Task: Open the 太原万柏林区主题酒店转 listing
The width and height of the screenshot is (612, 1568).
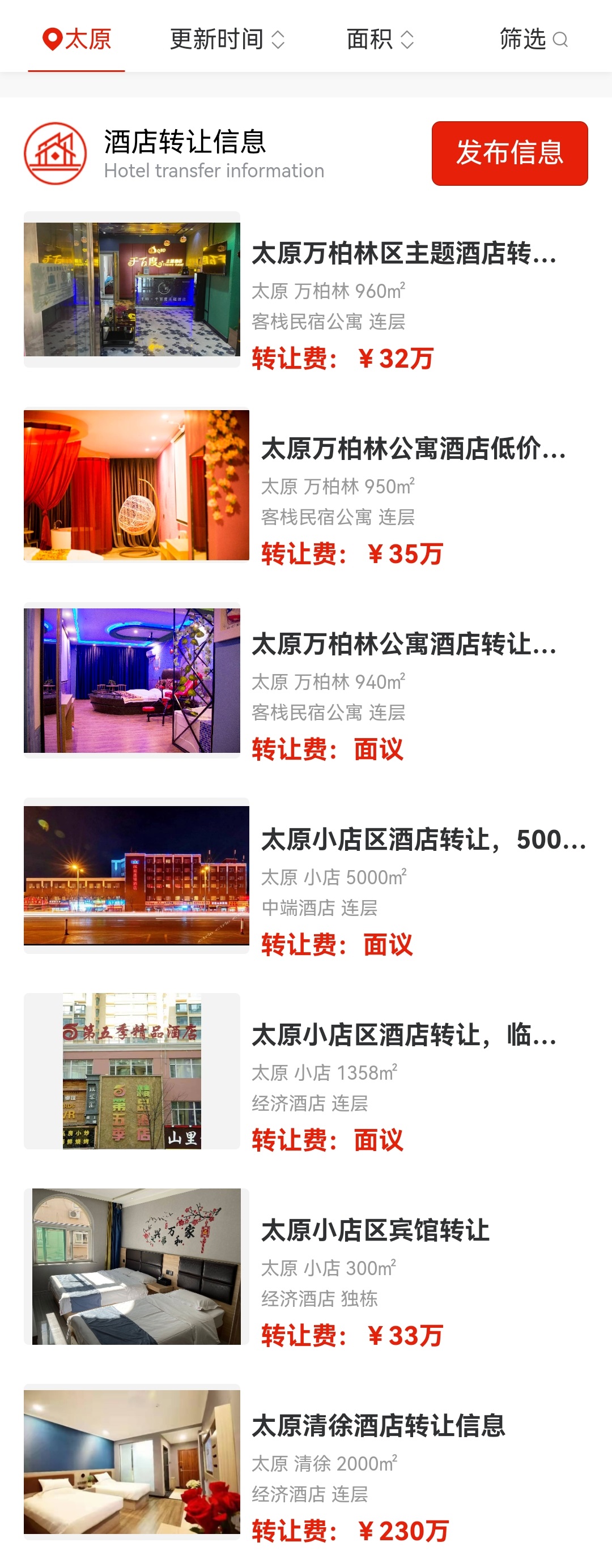Action: point(403,254)
